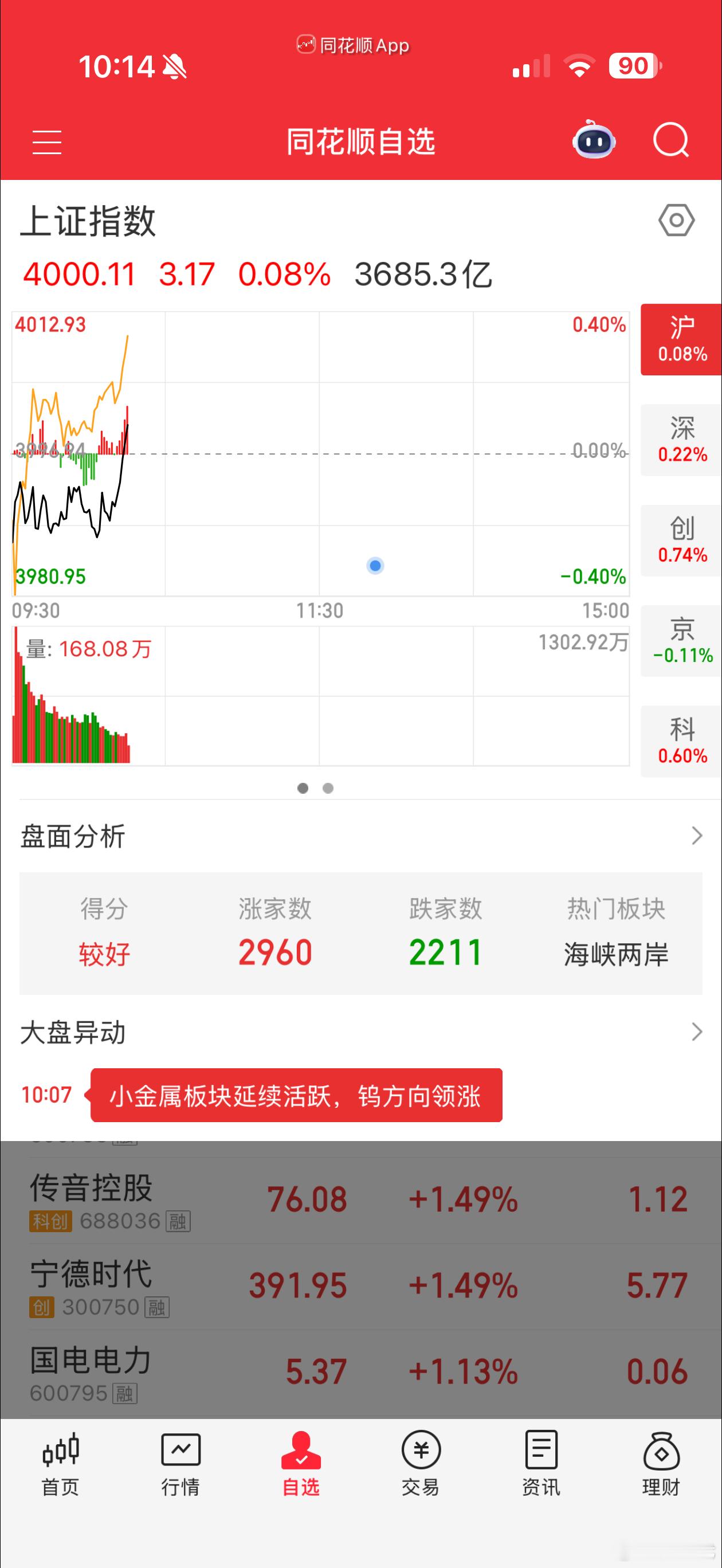Open the hexagon index settings icon
The height and width of the screenshot is (1568, 722).
pos(676,220)
